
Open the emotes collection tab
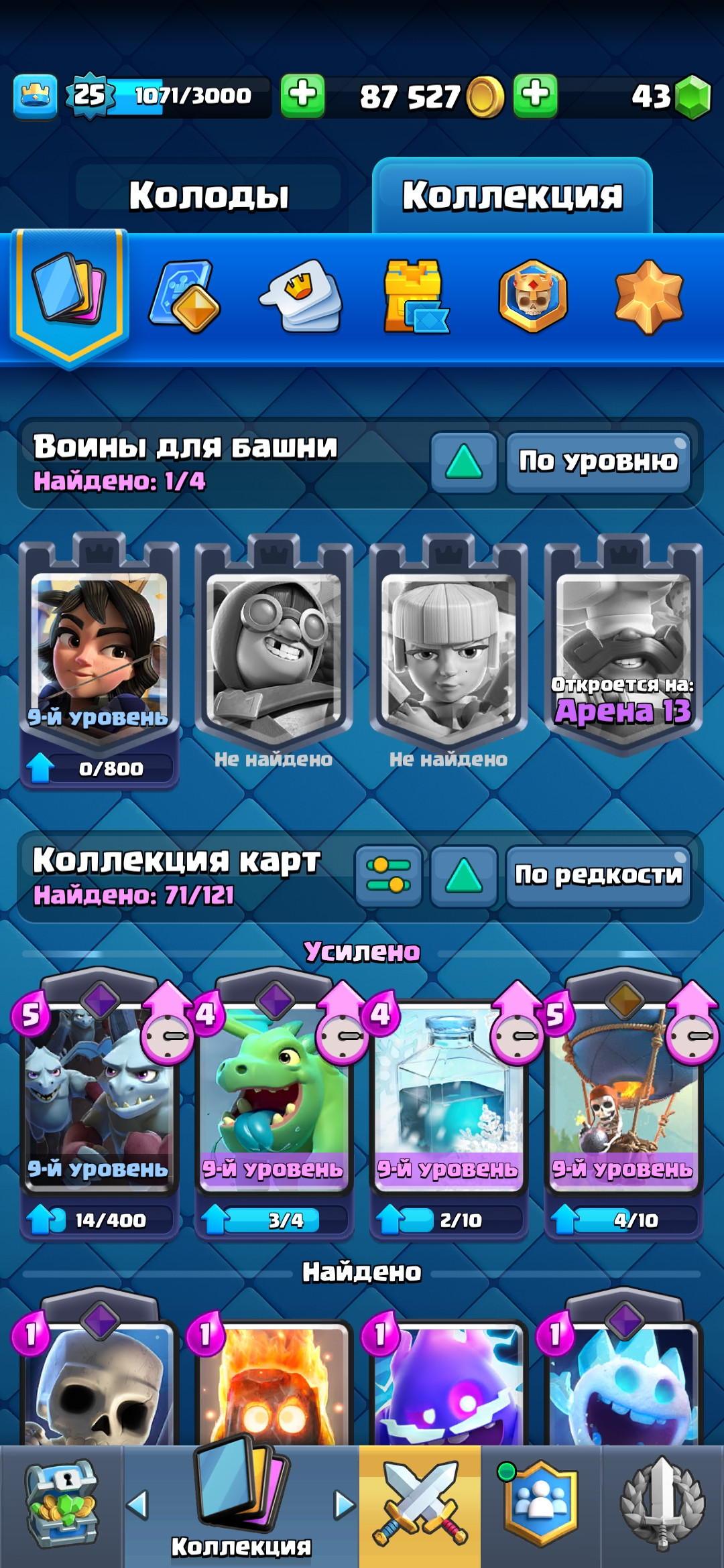tap(302, 297)
